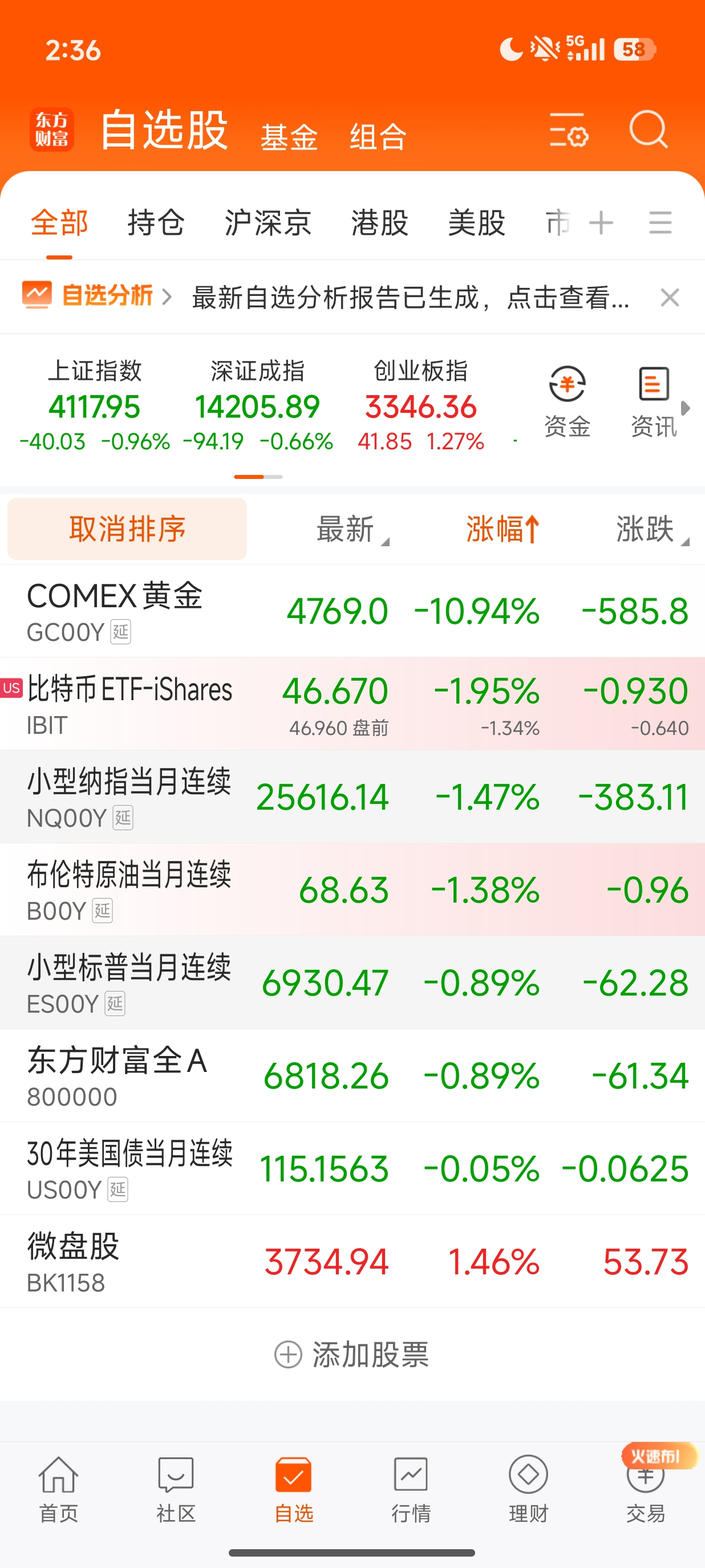Add a new watchlist group with plus icon

pos(601,223)
